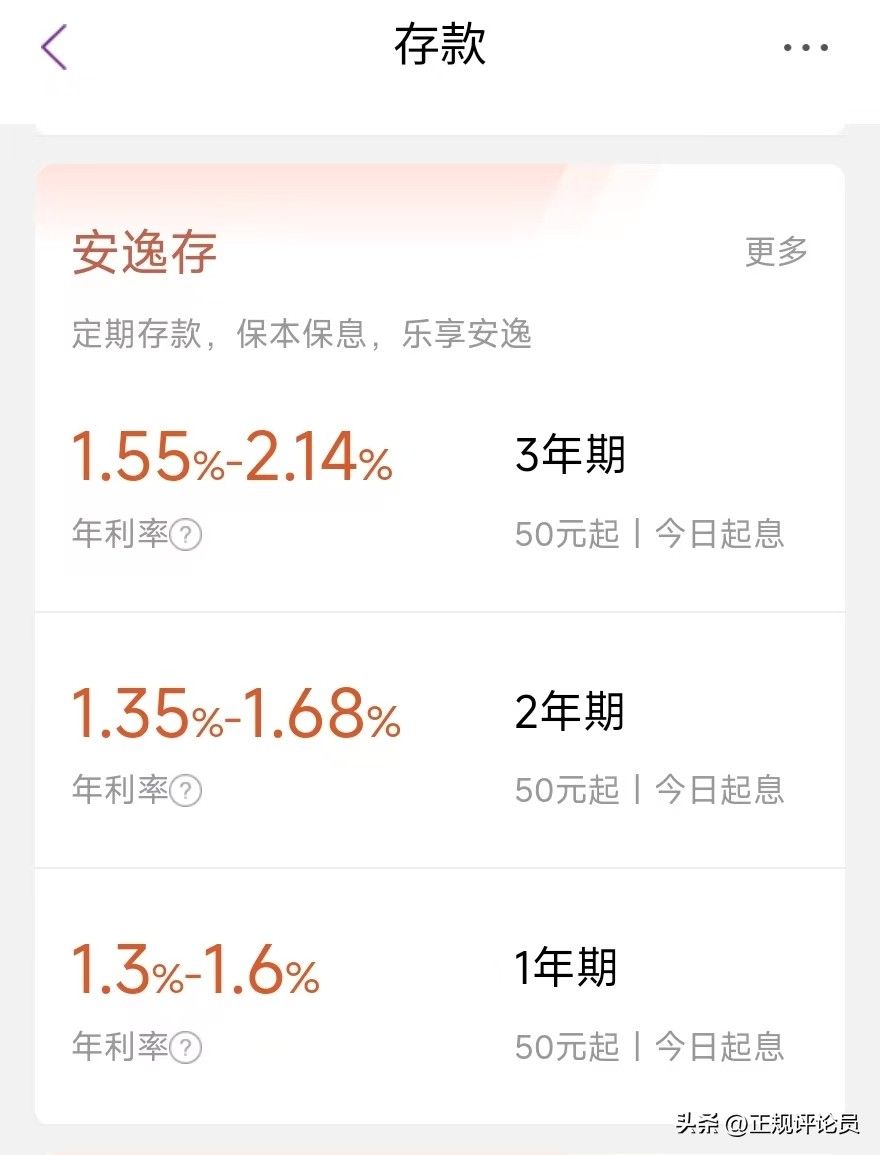
Task: Go back from the 存款 page
Action: (54, 47)
